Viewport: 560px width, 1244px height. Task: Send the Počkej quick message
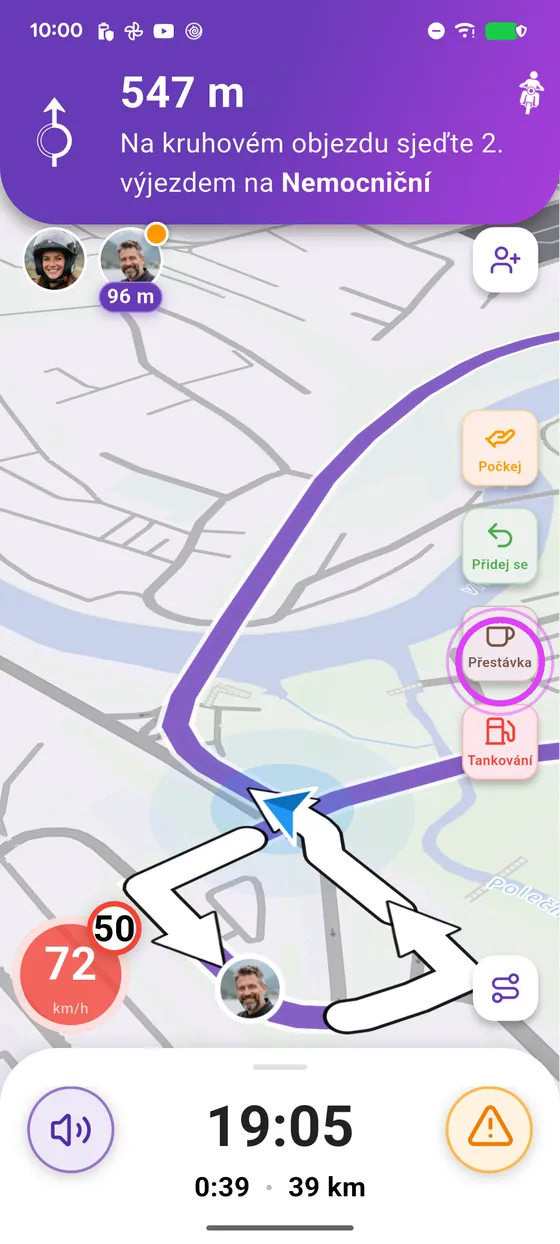point(500,448)
